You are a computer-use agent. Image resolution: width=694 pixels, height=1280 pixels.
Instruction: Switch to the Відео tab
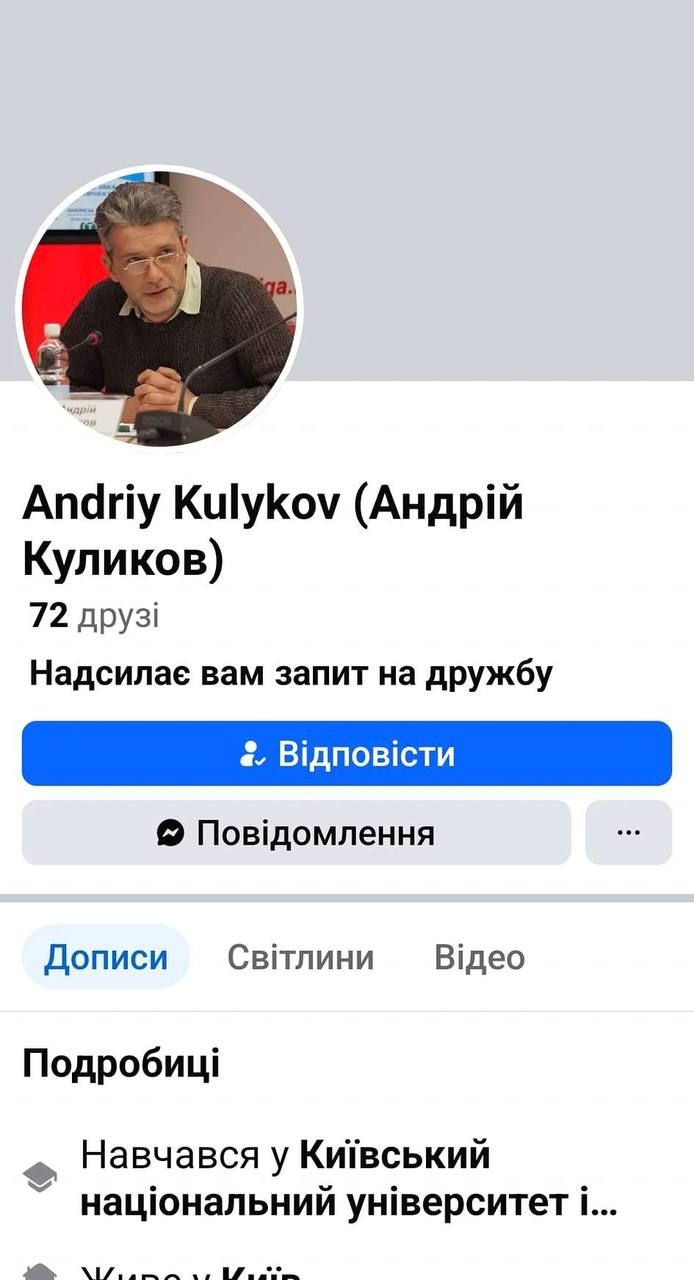pos(479,957)
